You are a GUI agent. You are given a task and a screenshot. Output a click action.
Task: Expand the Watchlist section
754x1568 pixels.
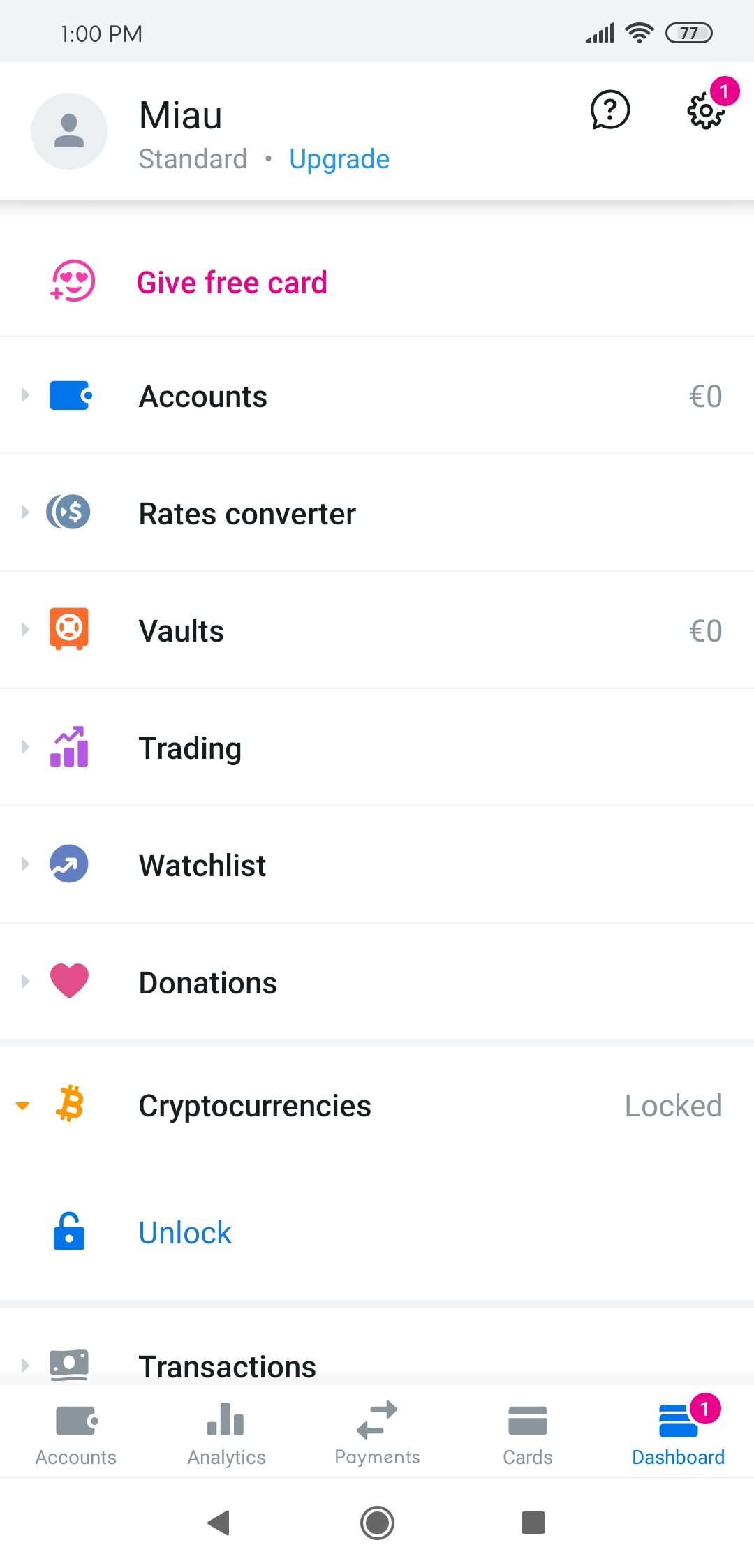coord(377,865)
